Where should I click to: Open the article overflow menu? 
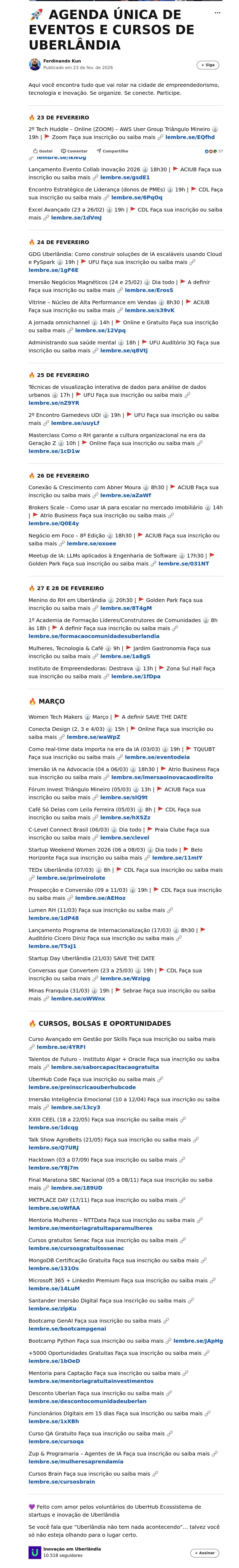pos(217,13)
